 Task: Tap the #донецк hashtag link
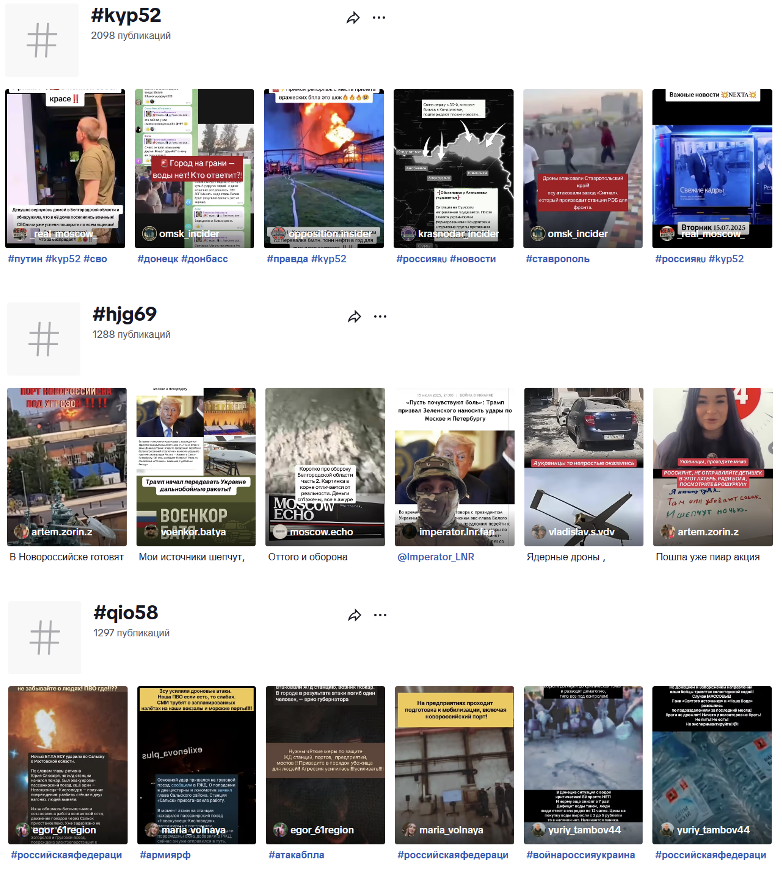point(156,259)
